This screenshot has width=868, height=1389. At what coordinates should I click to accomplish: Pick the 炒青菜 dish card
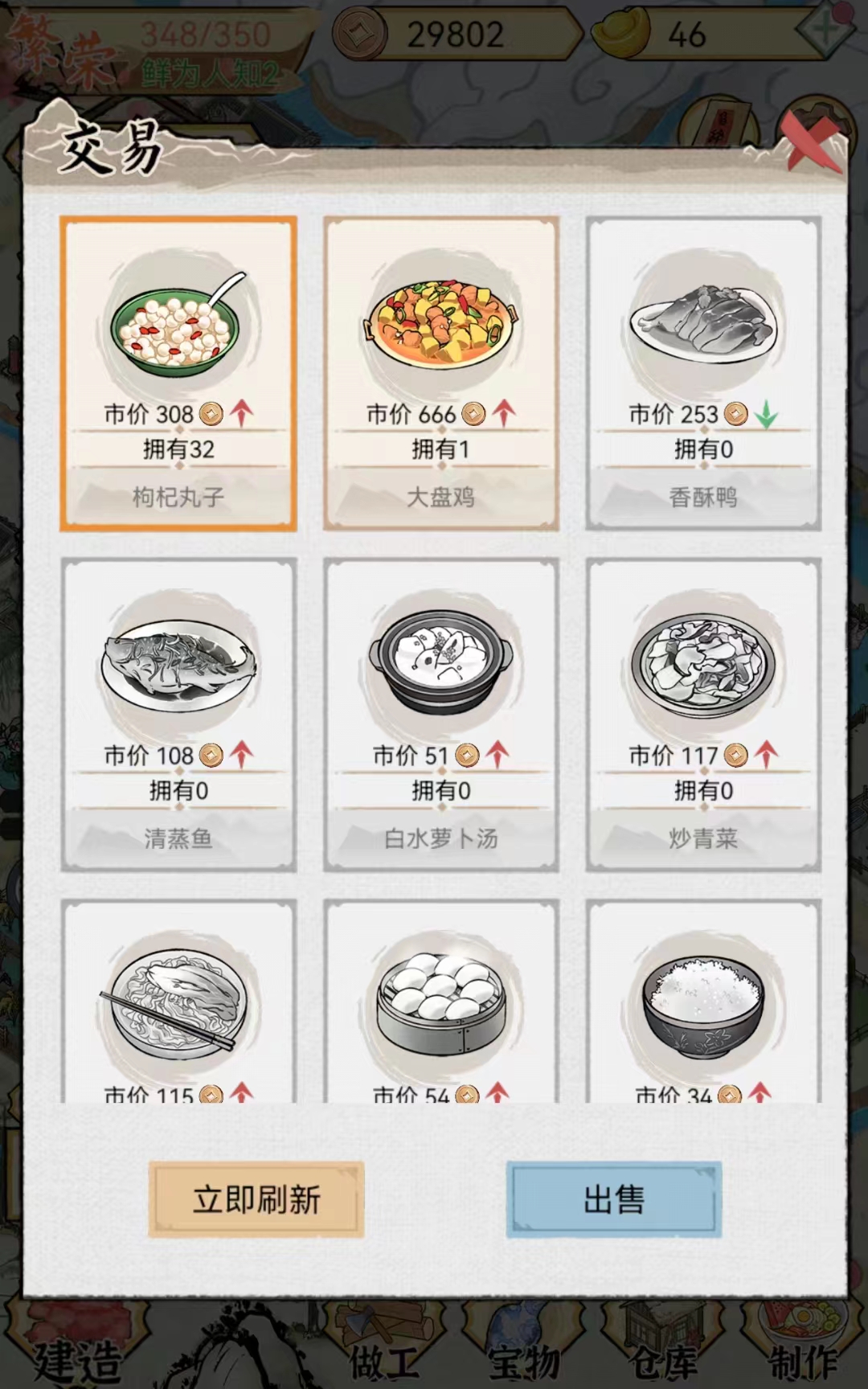[703, 715]
